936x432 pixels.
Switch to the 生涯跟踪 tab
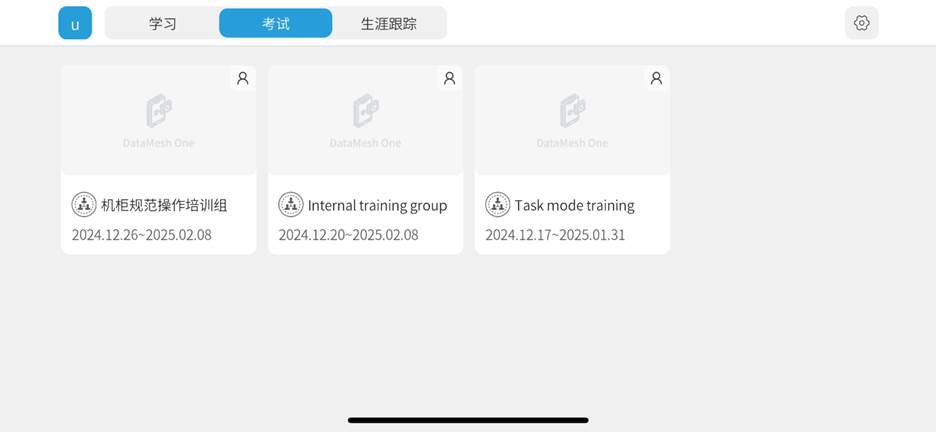[389, 23]
